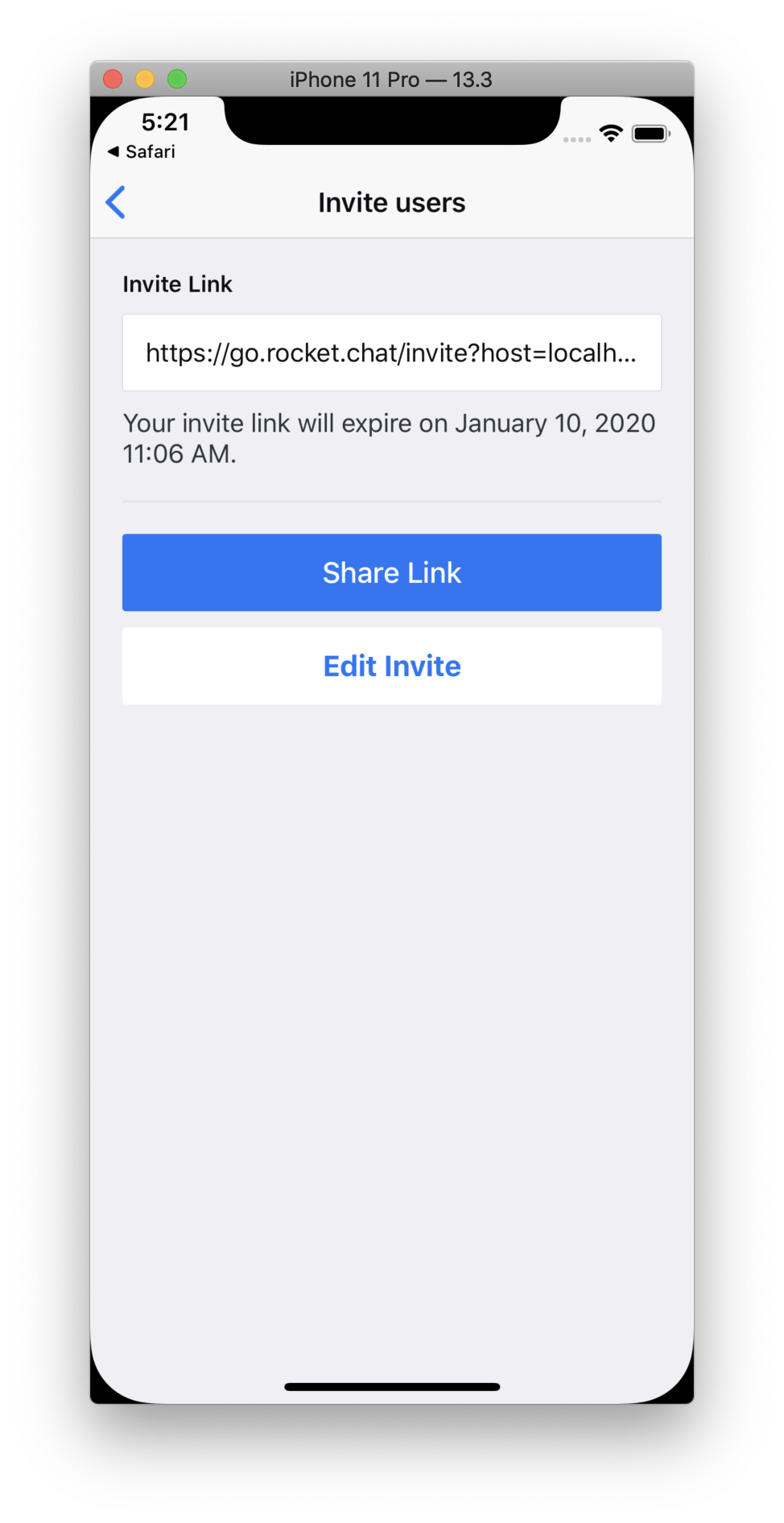Return to Safari via breadcrumb
This screenshot has width=784, height=1523.
[142, 151]
